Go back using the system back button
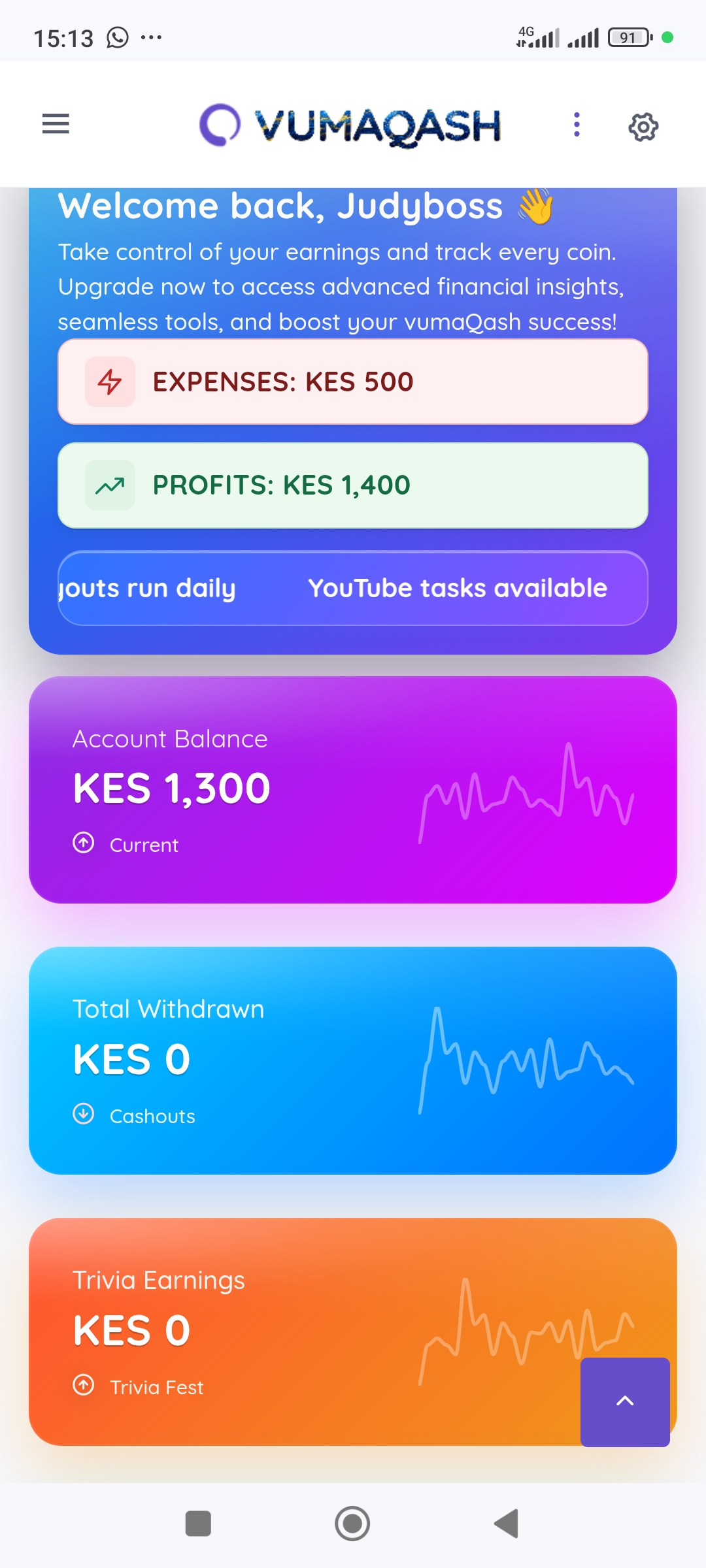Image resolution: width=706 pixels, height=1568 pixels. (507, 1524)
